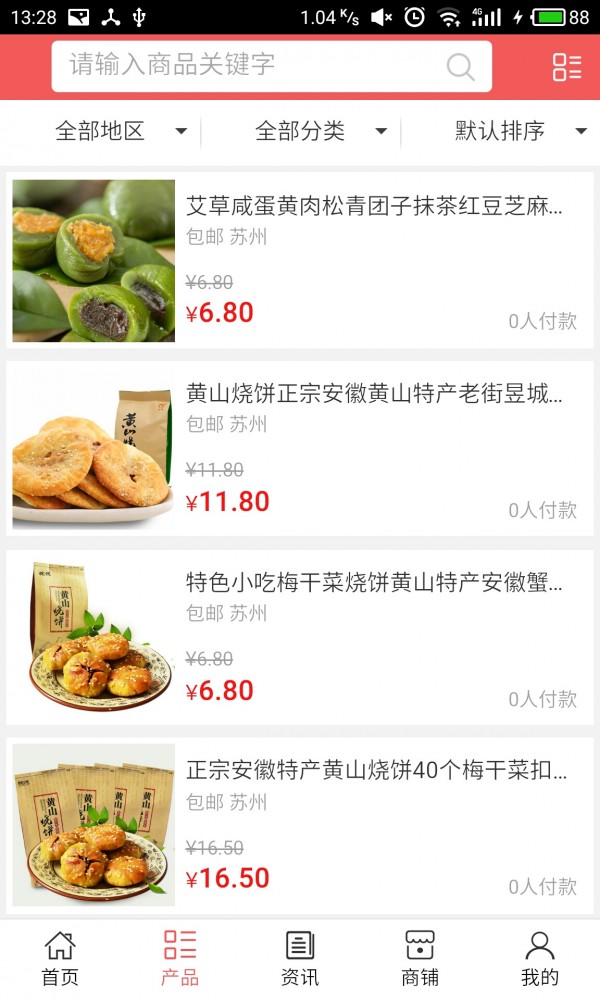Switch to the 我的 profile tab

click(x=540, y=958)
